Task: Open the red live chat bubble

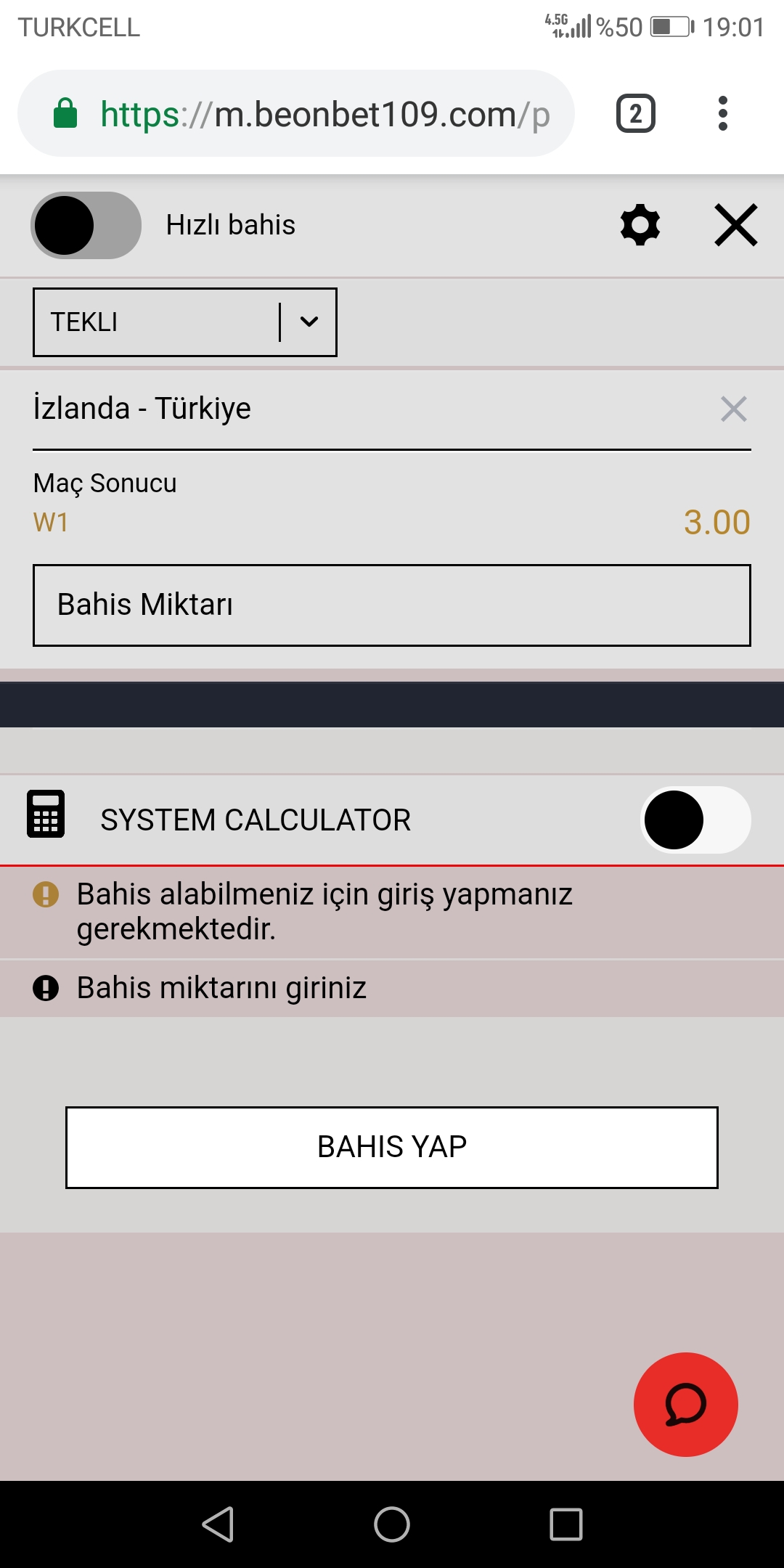Action: coord(686,1405)
